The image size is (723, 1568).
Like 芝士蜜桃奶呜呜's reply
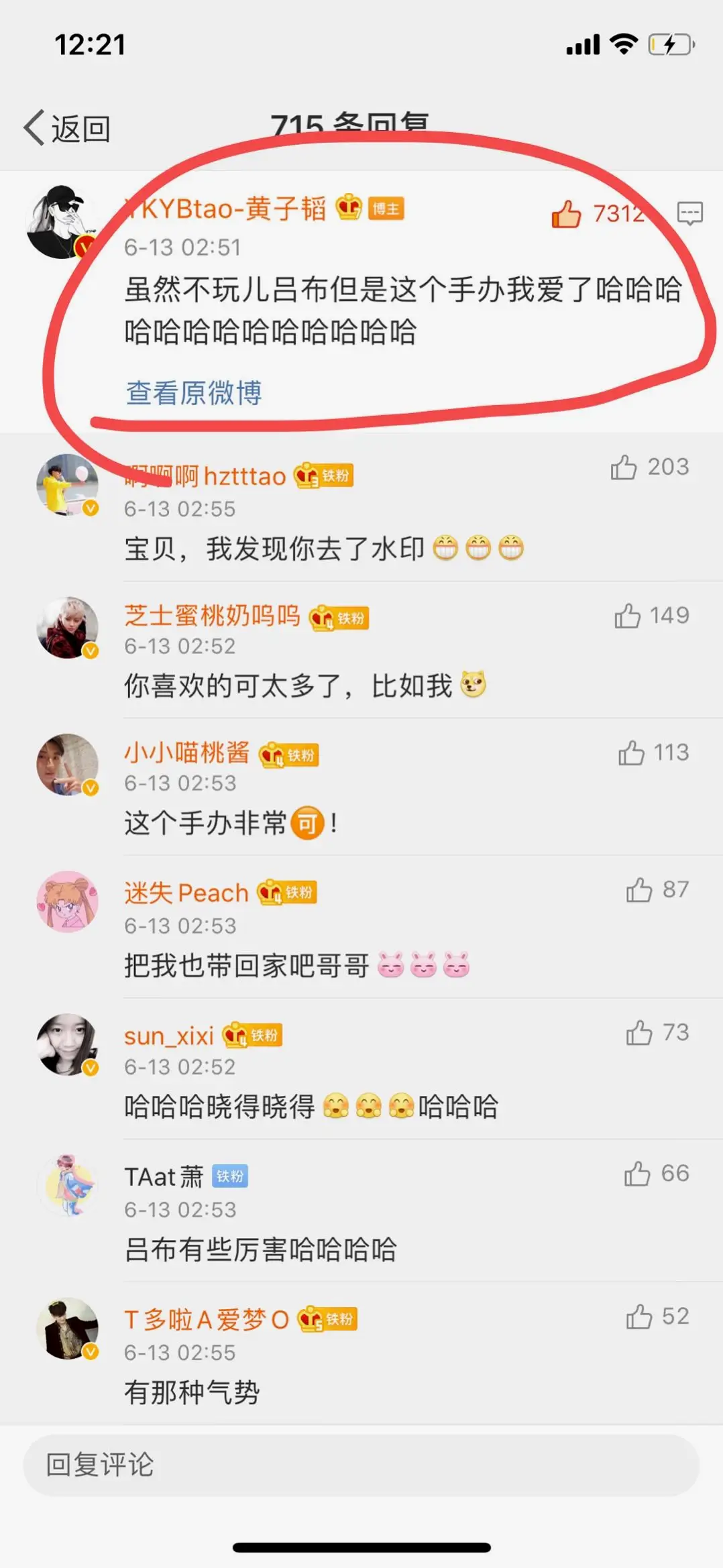[627, 616]
